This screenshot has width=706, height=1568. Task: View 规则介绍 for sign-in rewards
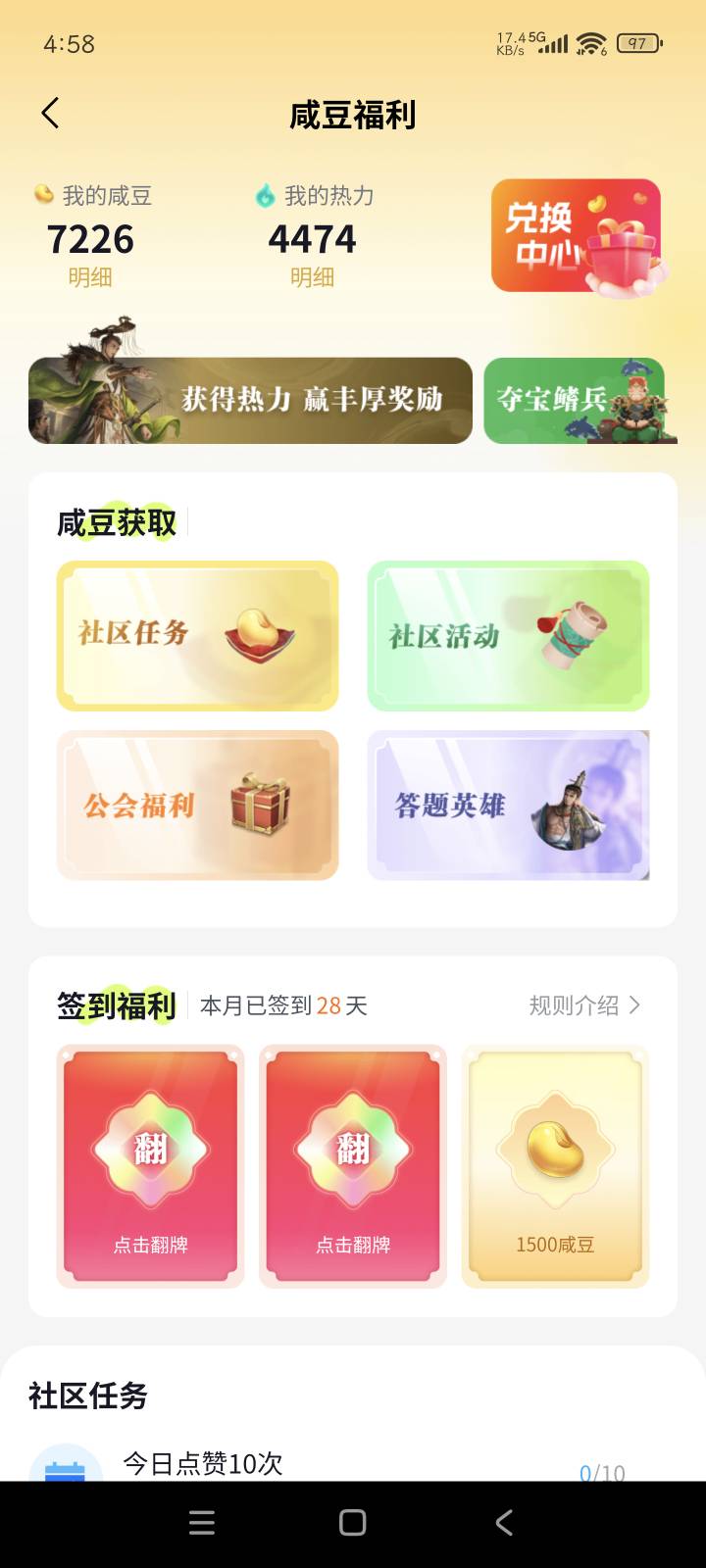tap(584, 1005)
